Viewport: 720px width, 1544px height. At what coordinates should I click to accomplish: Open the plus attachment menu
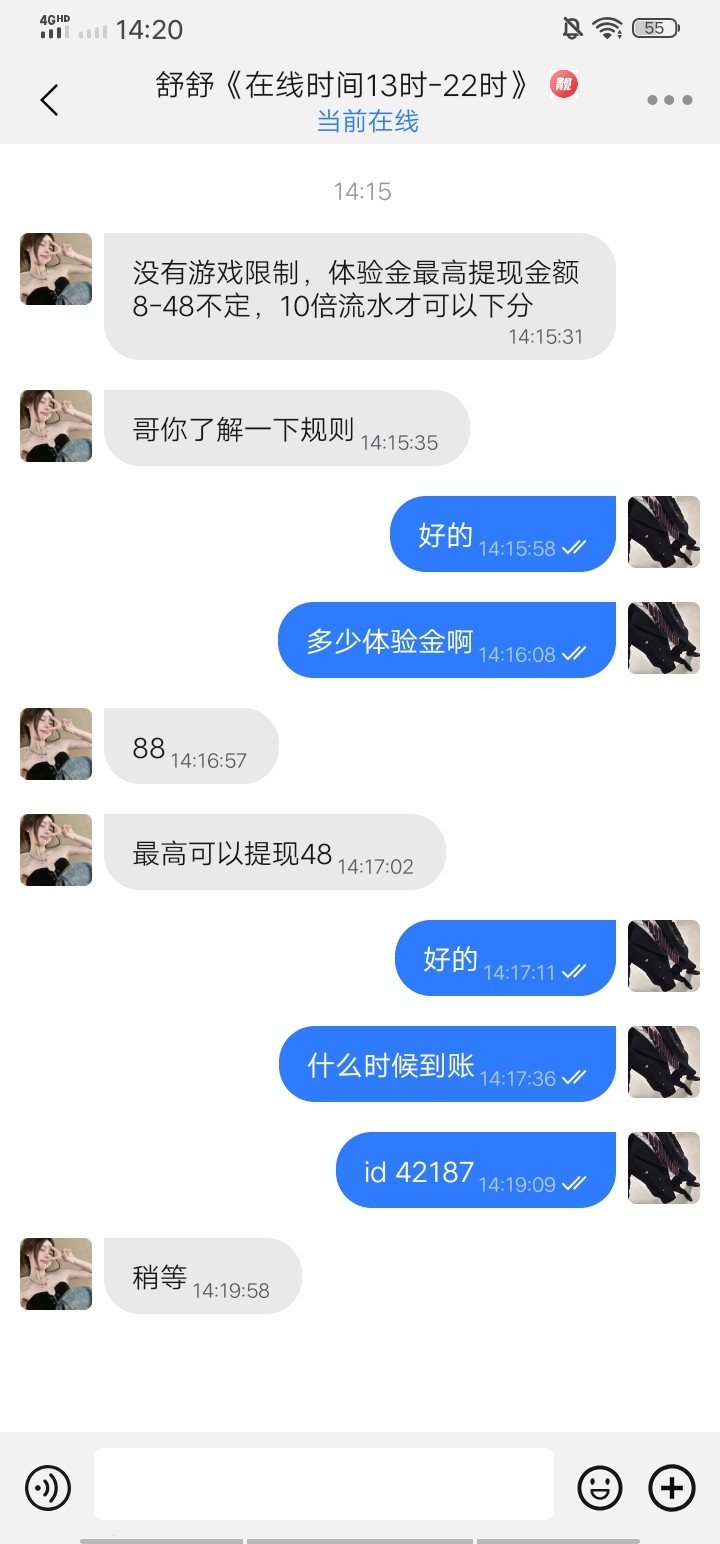click(x=672, y=1488)
